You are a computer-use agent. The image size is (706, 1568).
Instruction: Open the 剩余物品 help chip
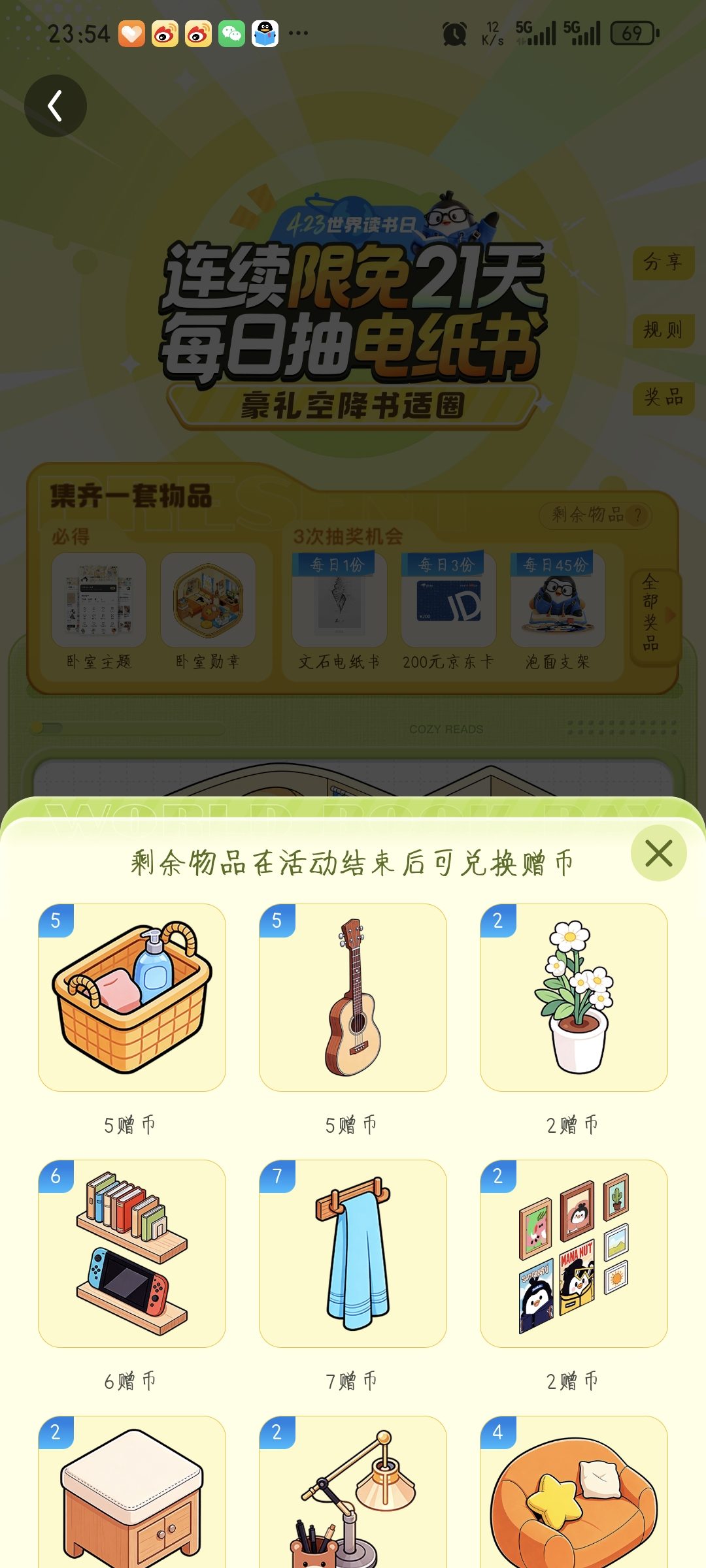596,515
